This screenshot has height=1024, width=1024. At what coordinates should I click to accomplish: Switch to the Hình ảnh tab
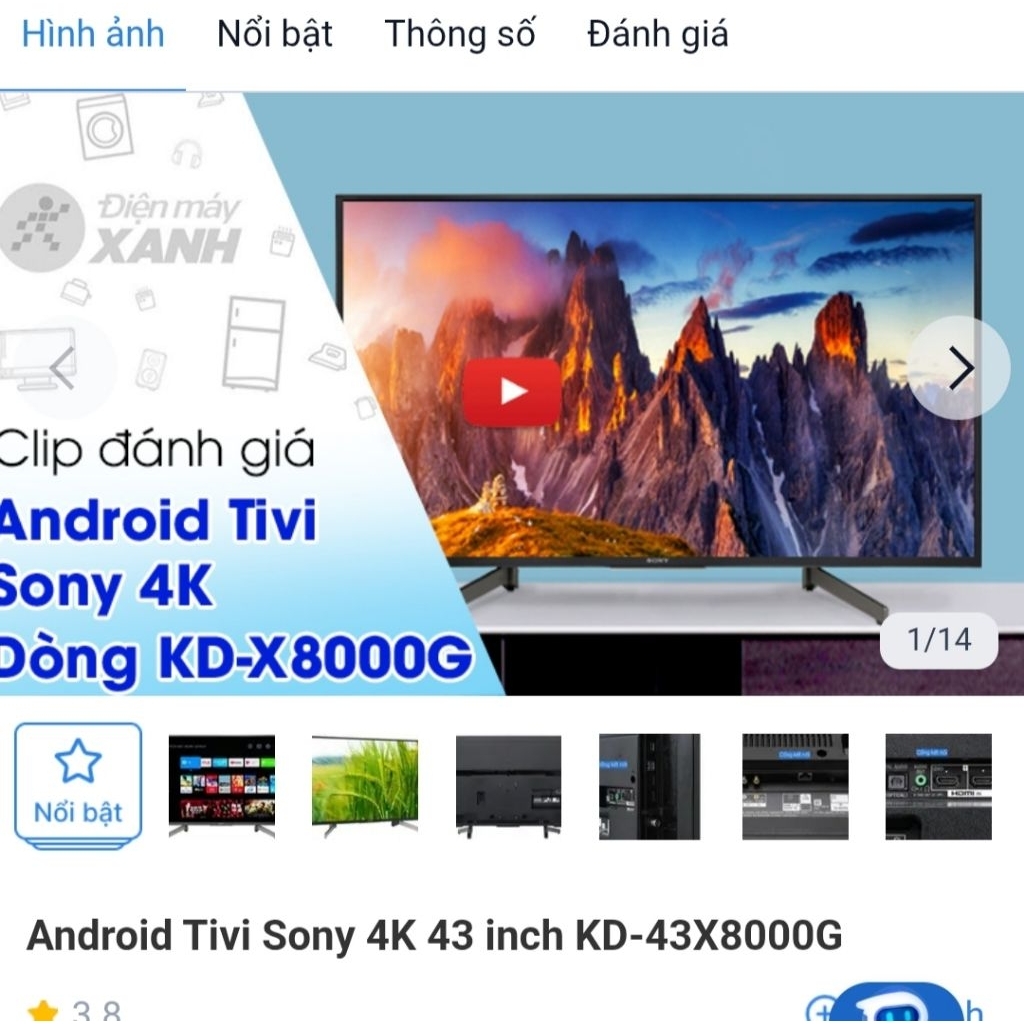click(x=93, y=36)
